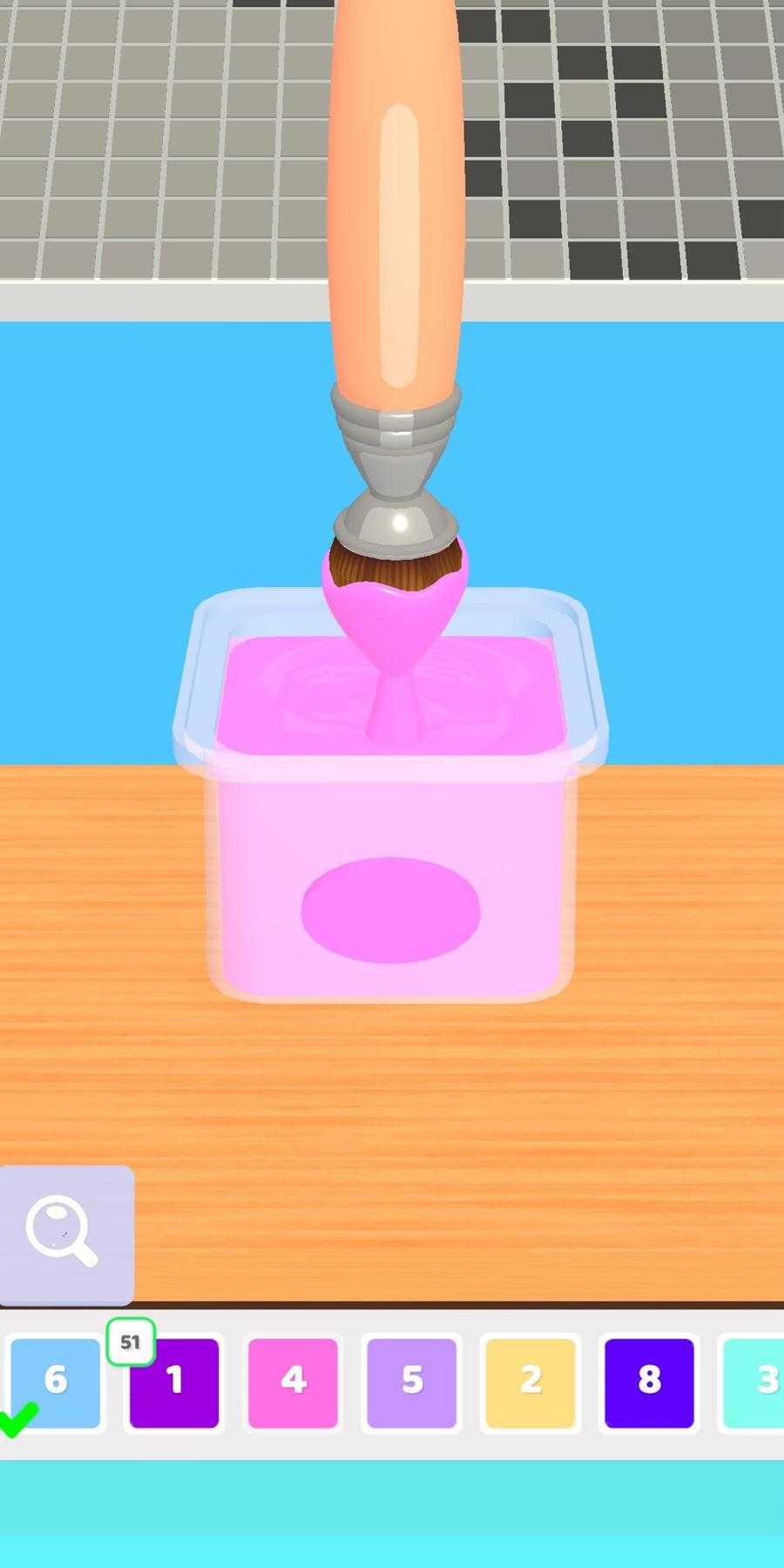Select lavender color swatch number 5

[412, 1382]
